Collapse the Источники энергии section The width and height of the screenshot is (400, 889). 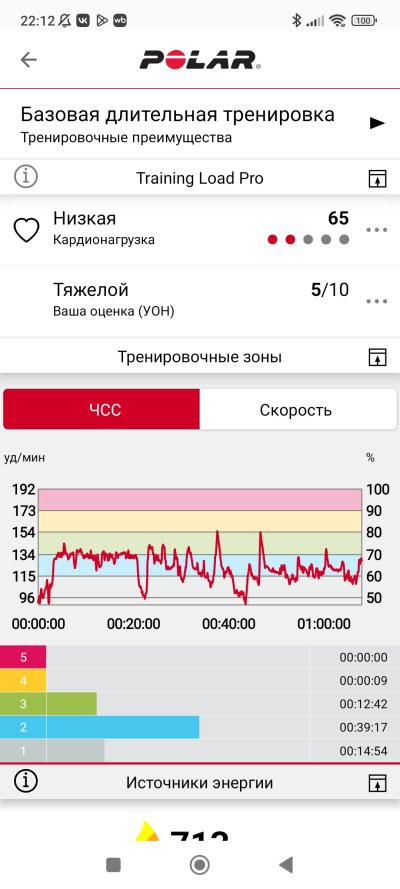377,783
